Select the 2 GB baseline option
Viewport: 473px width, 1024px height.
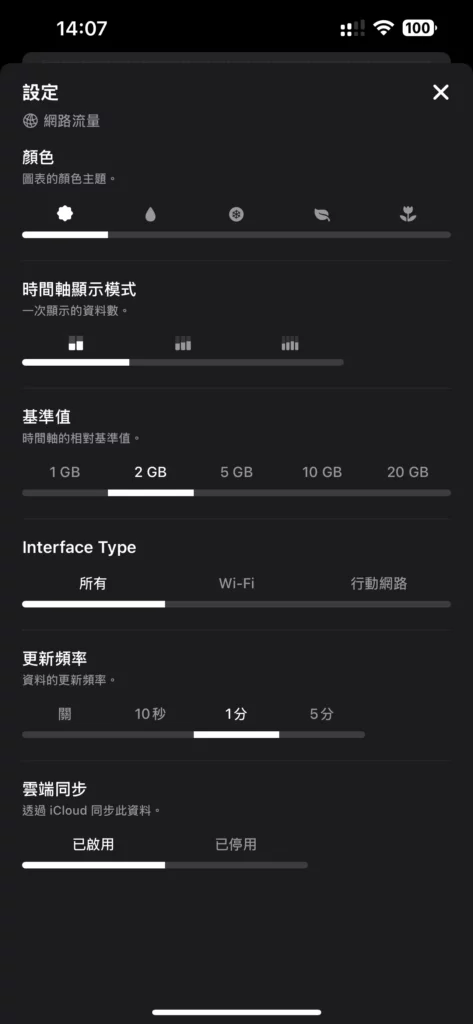point(150,472)
